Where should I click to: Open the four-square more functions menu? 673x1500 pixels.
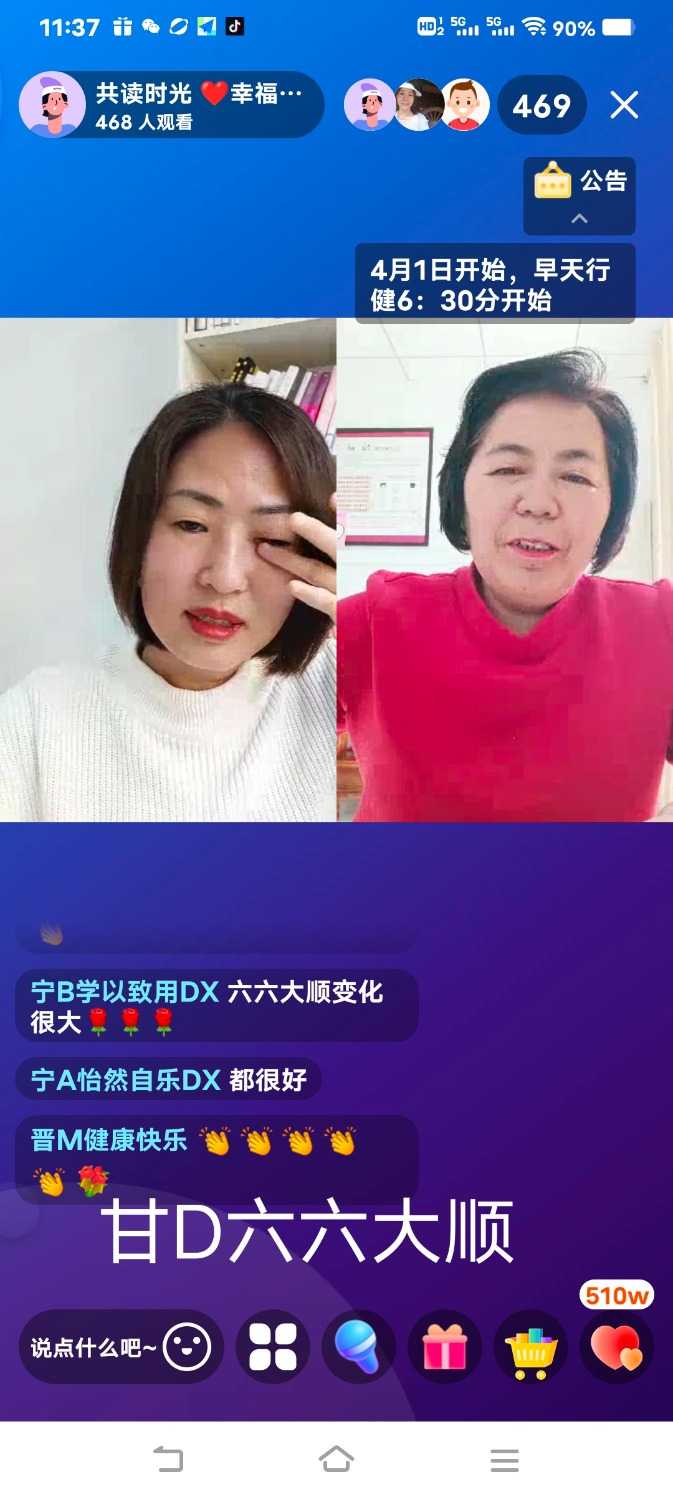273,1347
